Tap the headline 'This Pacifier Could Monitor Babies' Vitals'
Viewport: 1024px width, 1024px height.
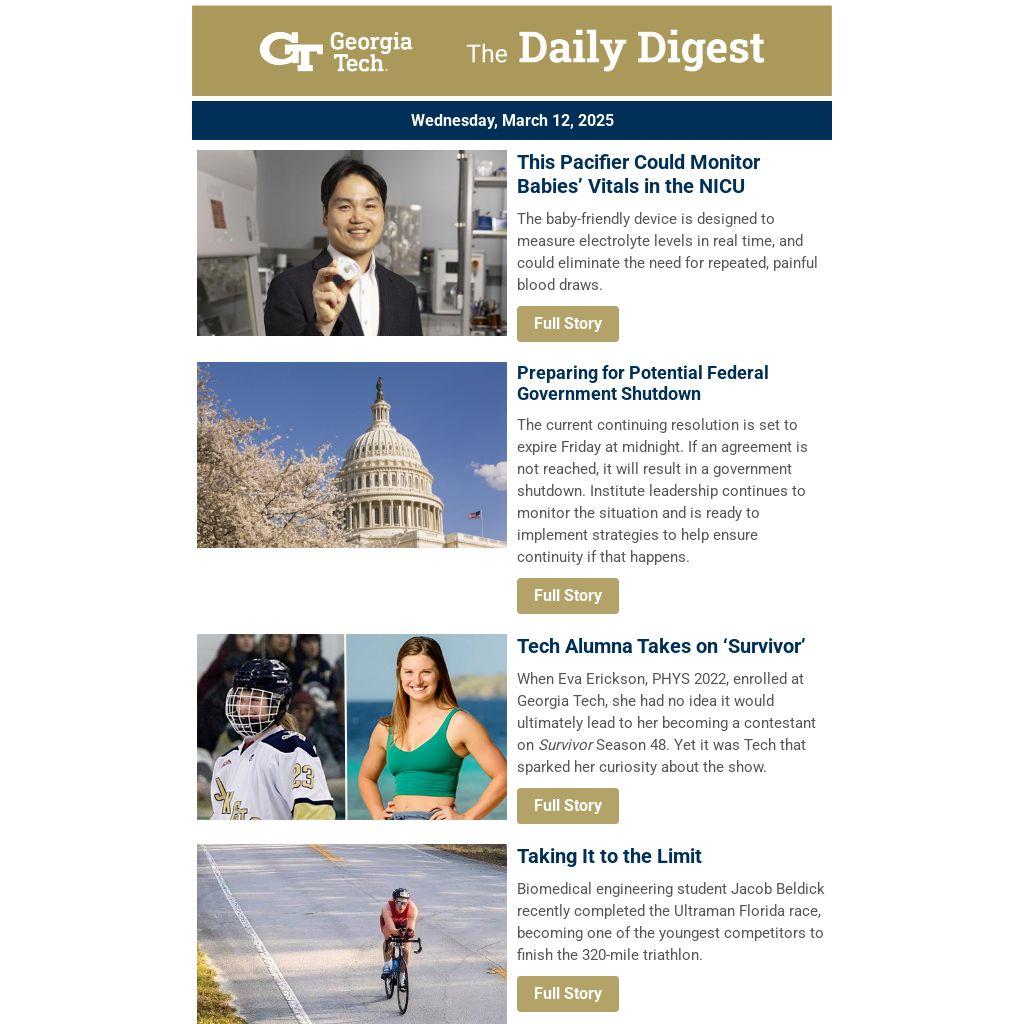(x=638, y=174)
